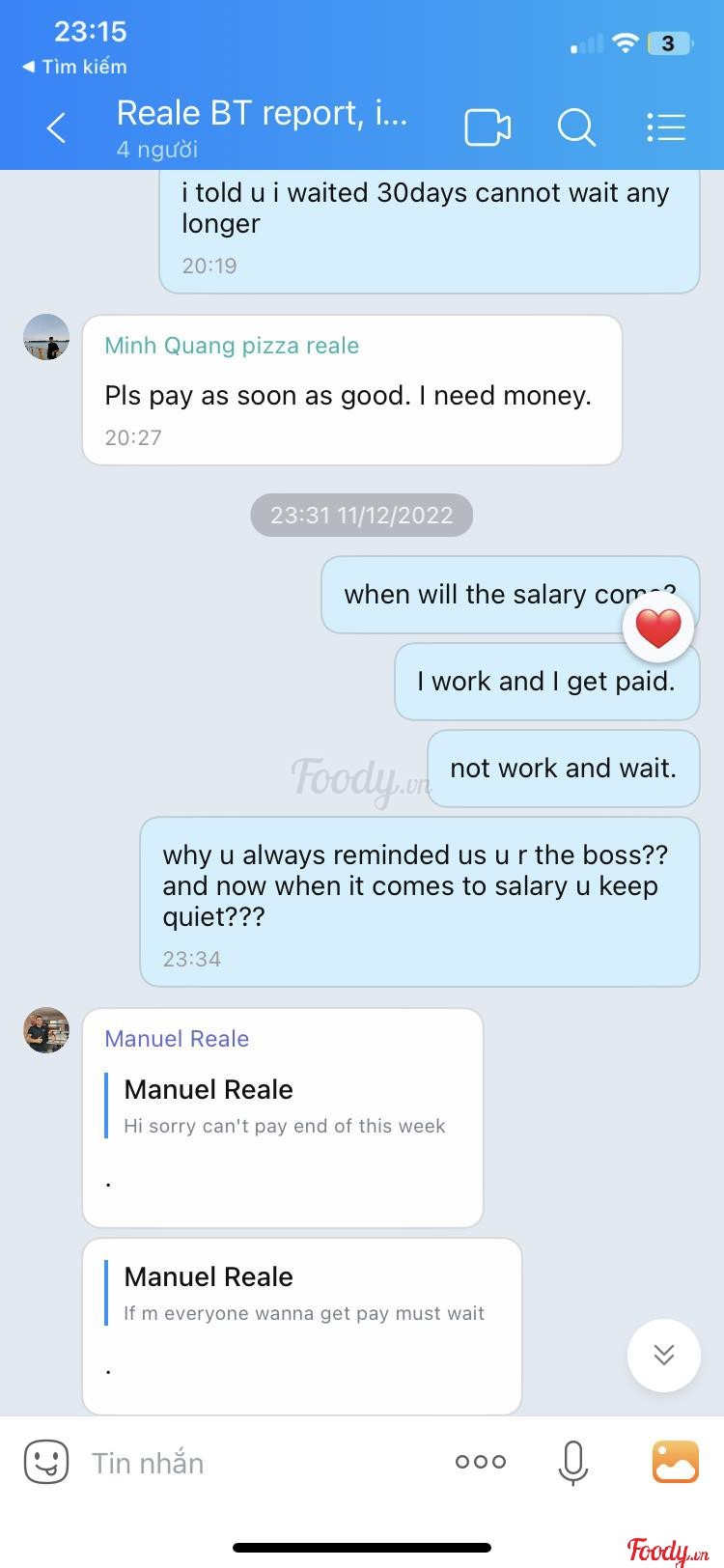Image resolution: width=724 pixels, height=1568 pixels.
Task: Go back from the chat
Action: pyautogui.click(x=56, y=127)
